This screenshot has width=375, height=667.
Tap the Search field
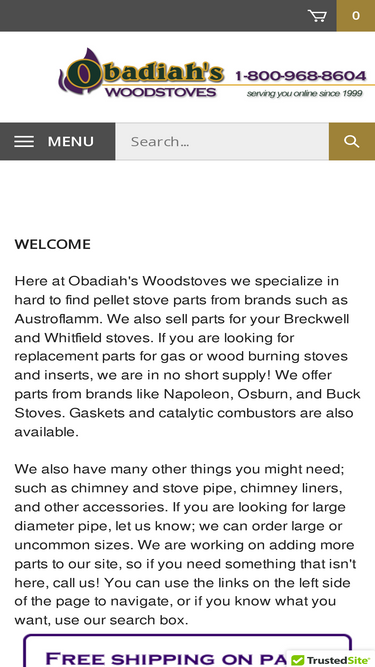click(222, 142)
